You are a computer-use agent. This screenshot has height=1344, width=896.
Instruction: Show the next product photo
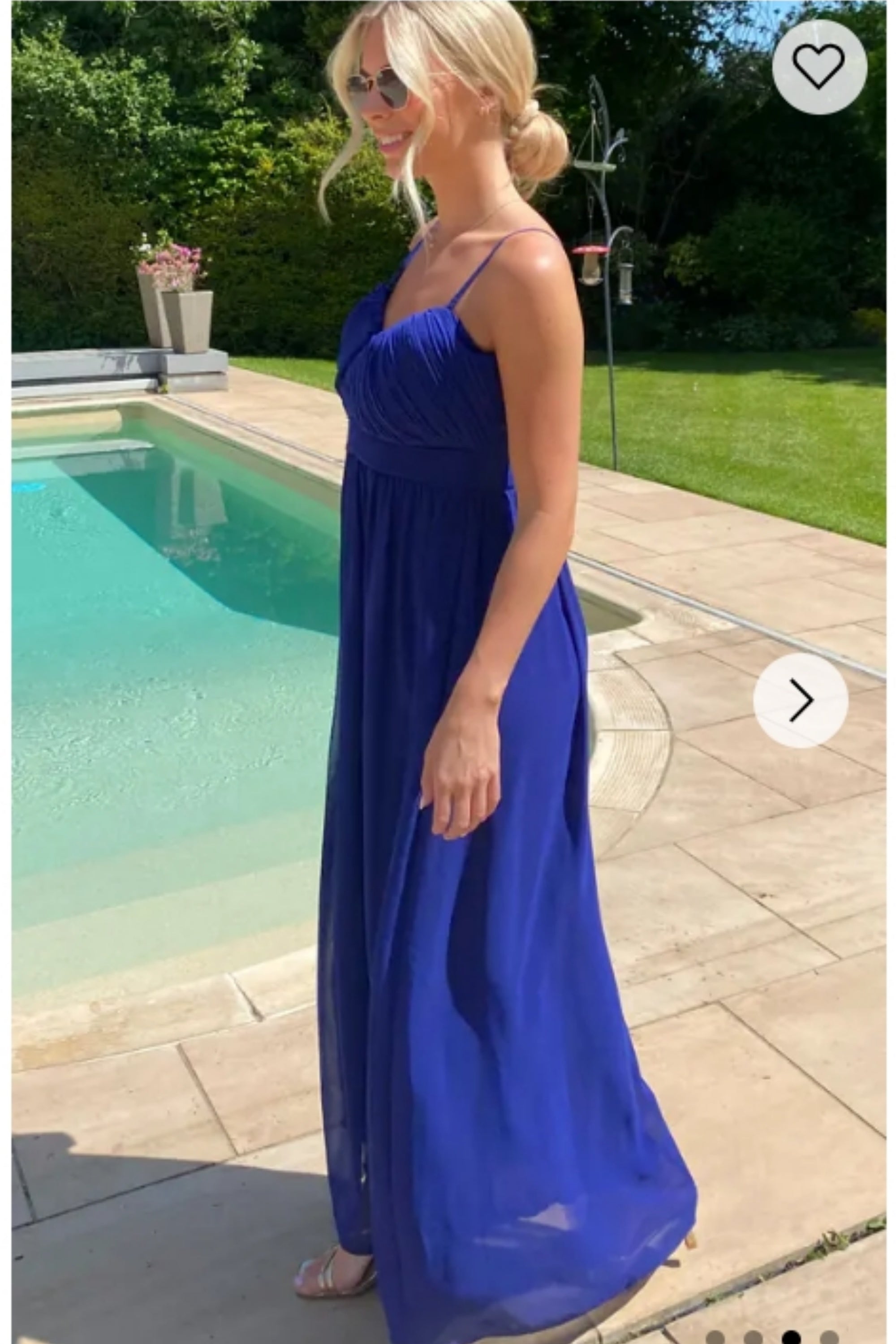pos(800,700)
